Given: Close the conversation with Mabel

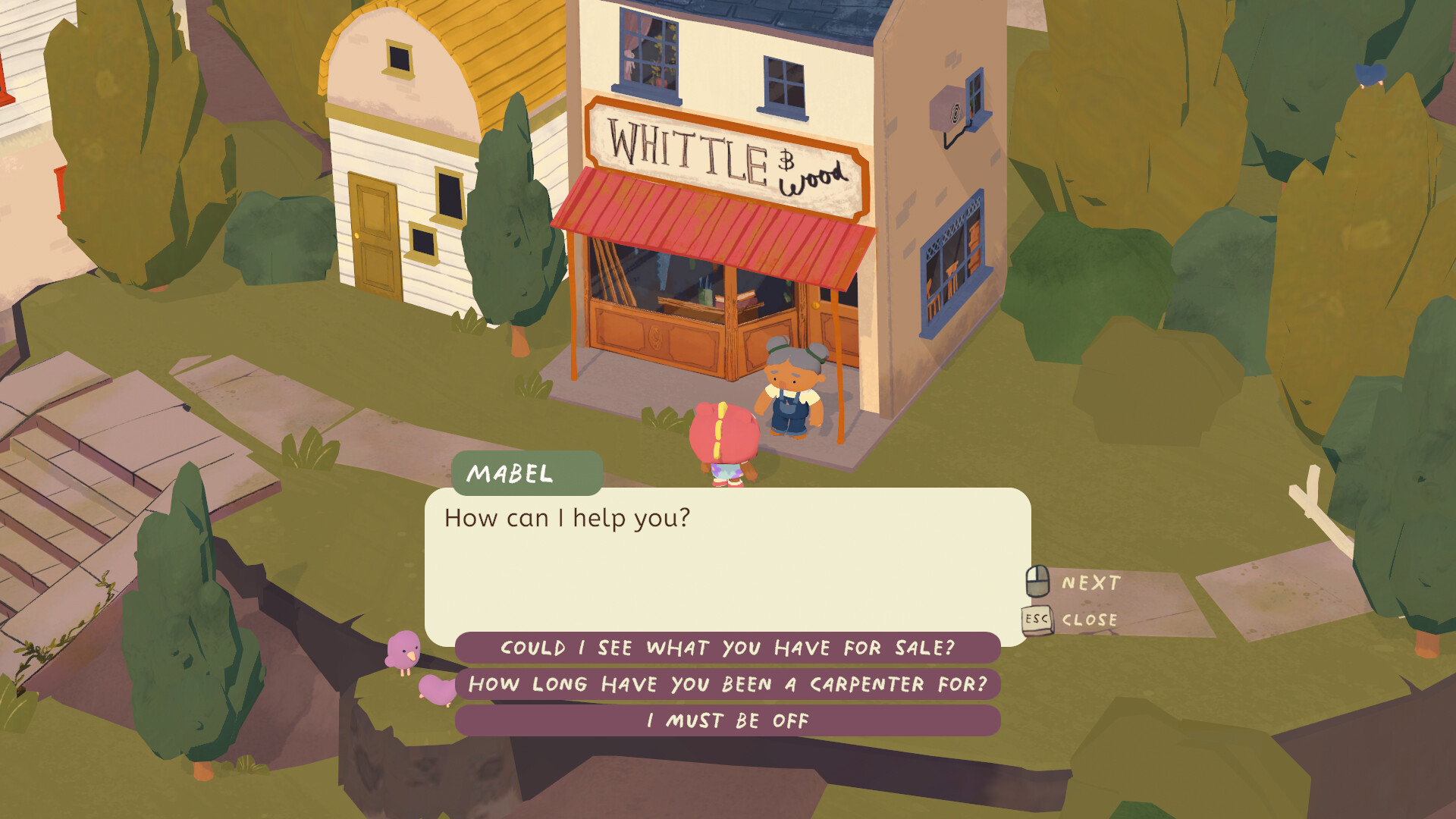Looking at the screenshot, I should 1071,620.
